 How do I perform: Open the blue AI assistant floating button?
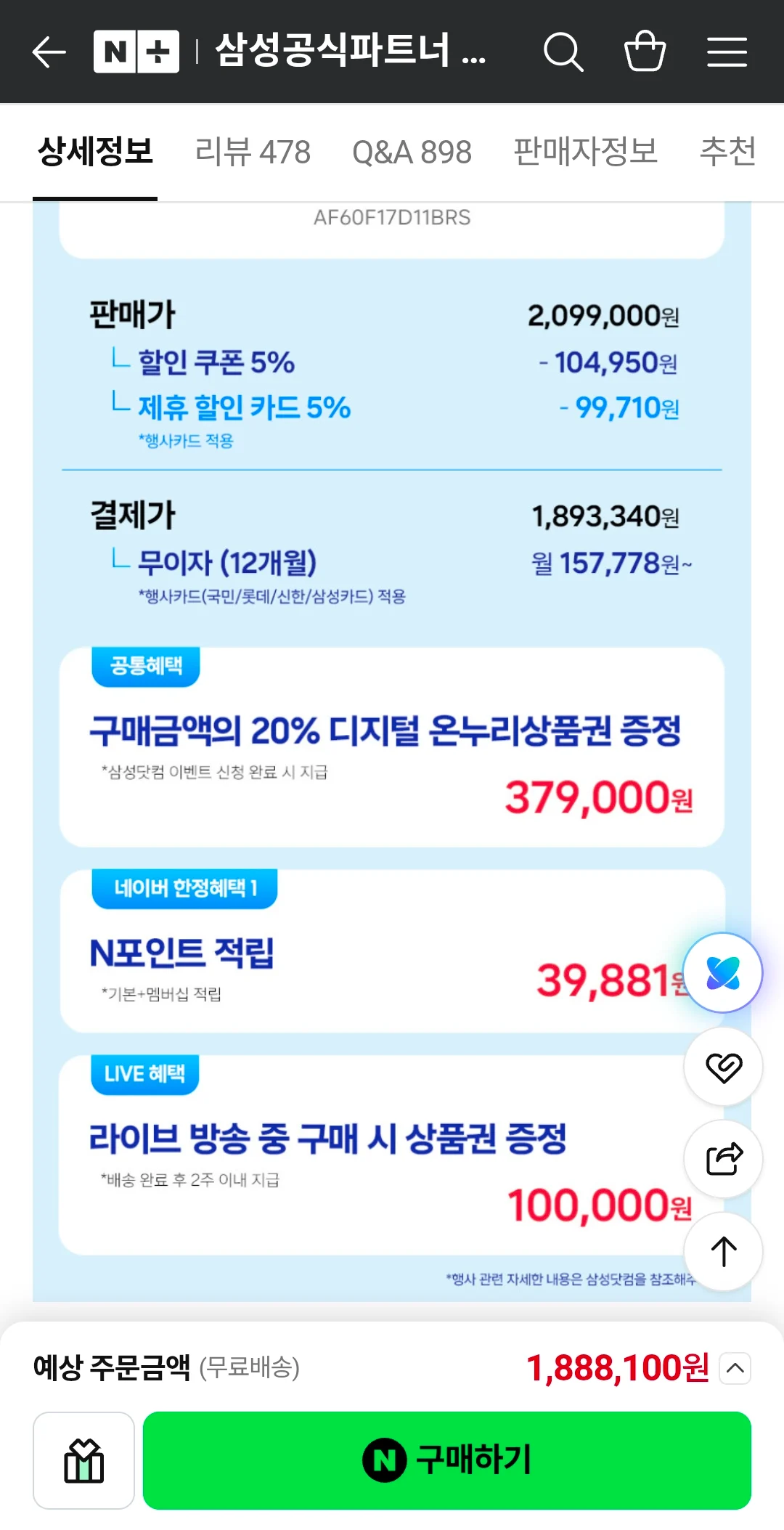tap(723, 972)
